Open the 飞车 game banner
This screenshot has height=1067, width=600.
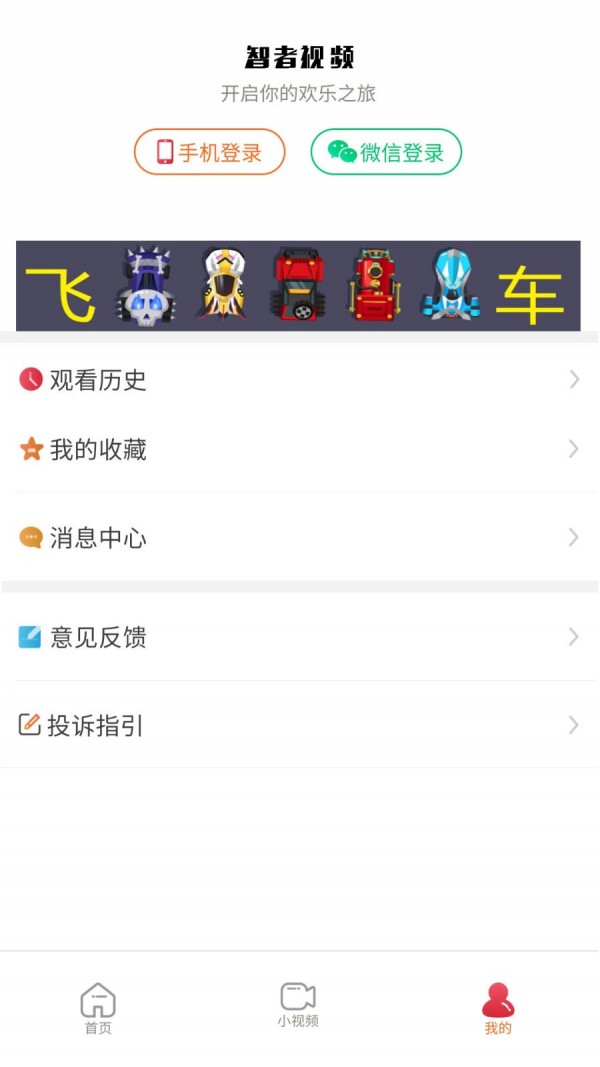click(x=298, y=286)
